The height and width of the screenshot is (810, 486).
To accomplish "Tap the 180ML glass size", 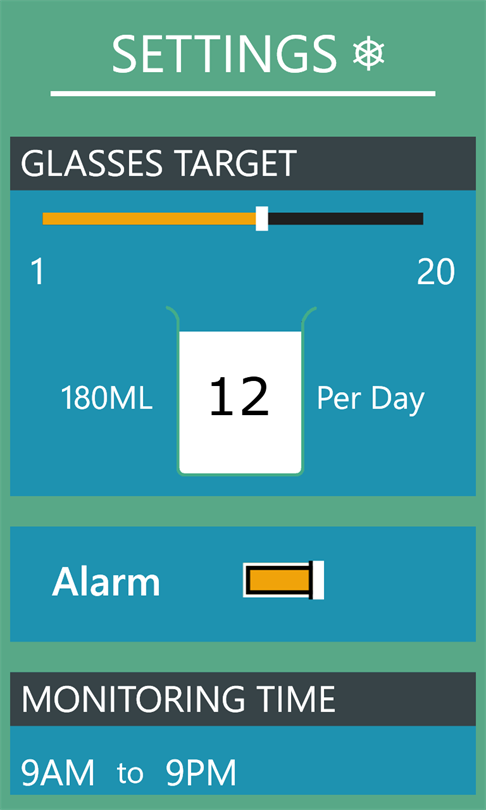I will (107, 399).
